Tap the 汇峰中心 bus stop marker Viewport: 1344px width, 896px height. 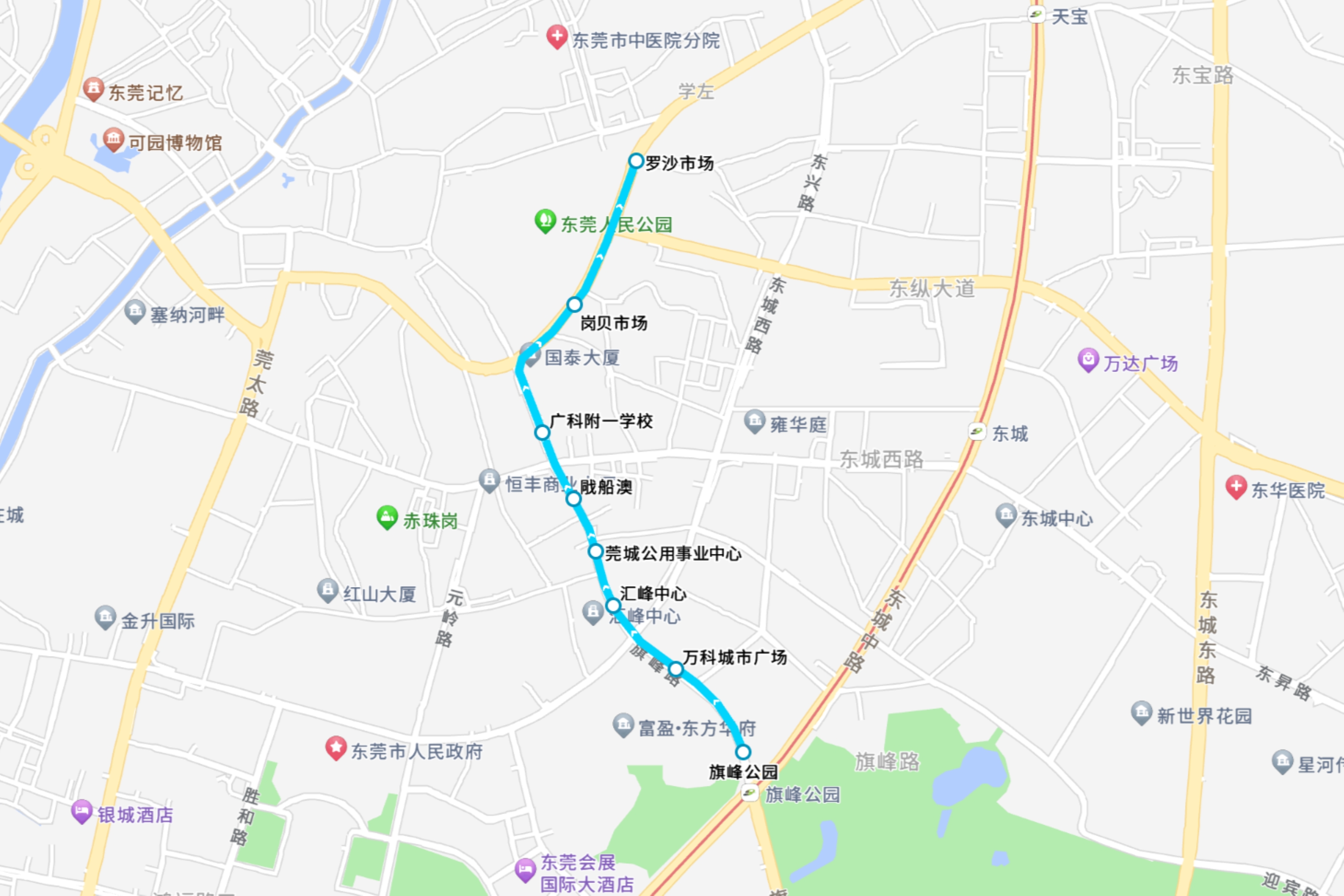coord(613,605)
